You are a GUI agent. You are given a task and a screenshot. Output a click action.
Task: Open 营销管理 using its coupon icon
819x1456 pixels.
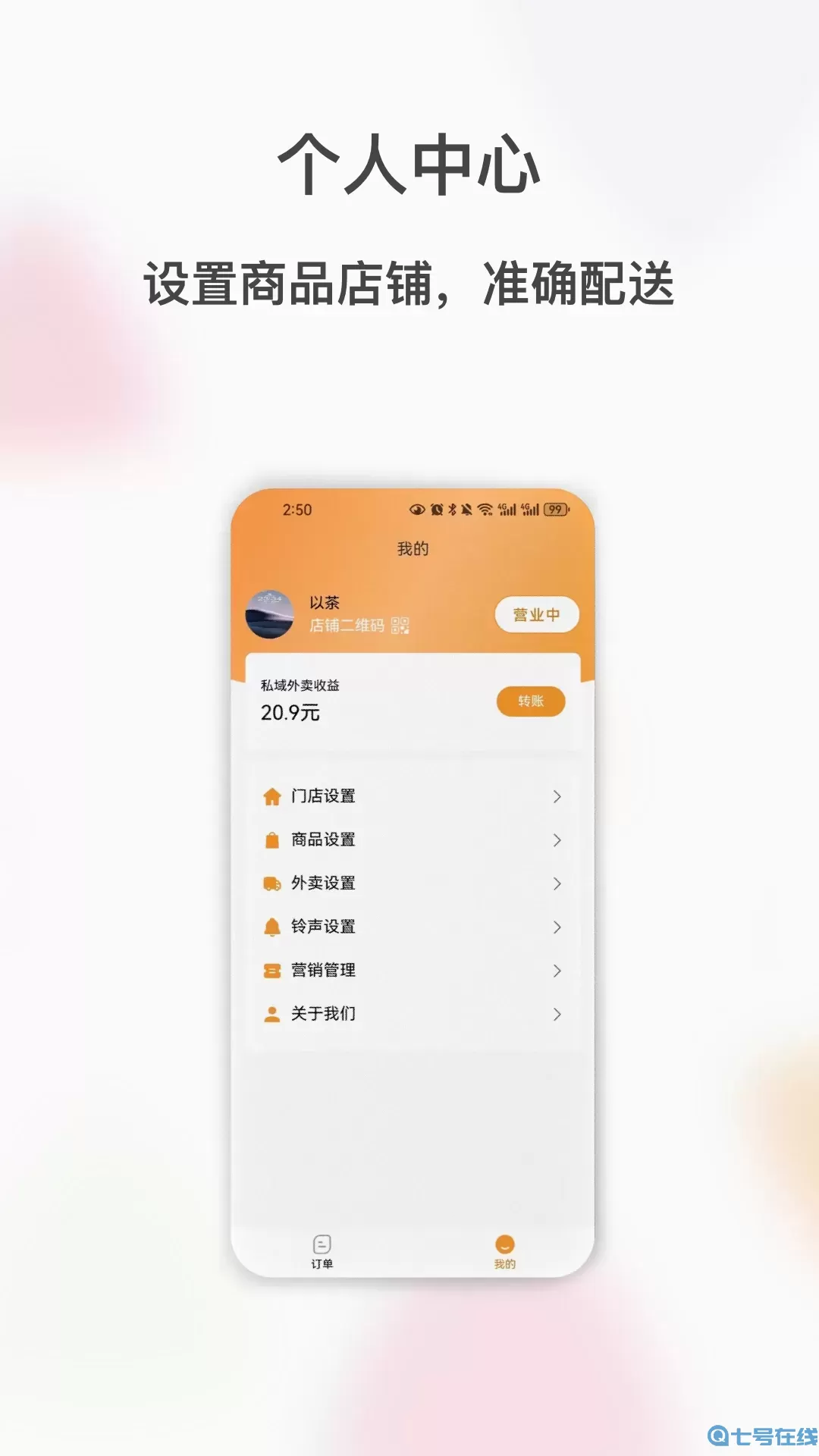pyautogui.click(x=272, y=970)
